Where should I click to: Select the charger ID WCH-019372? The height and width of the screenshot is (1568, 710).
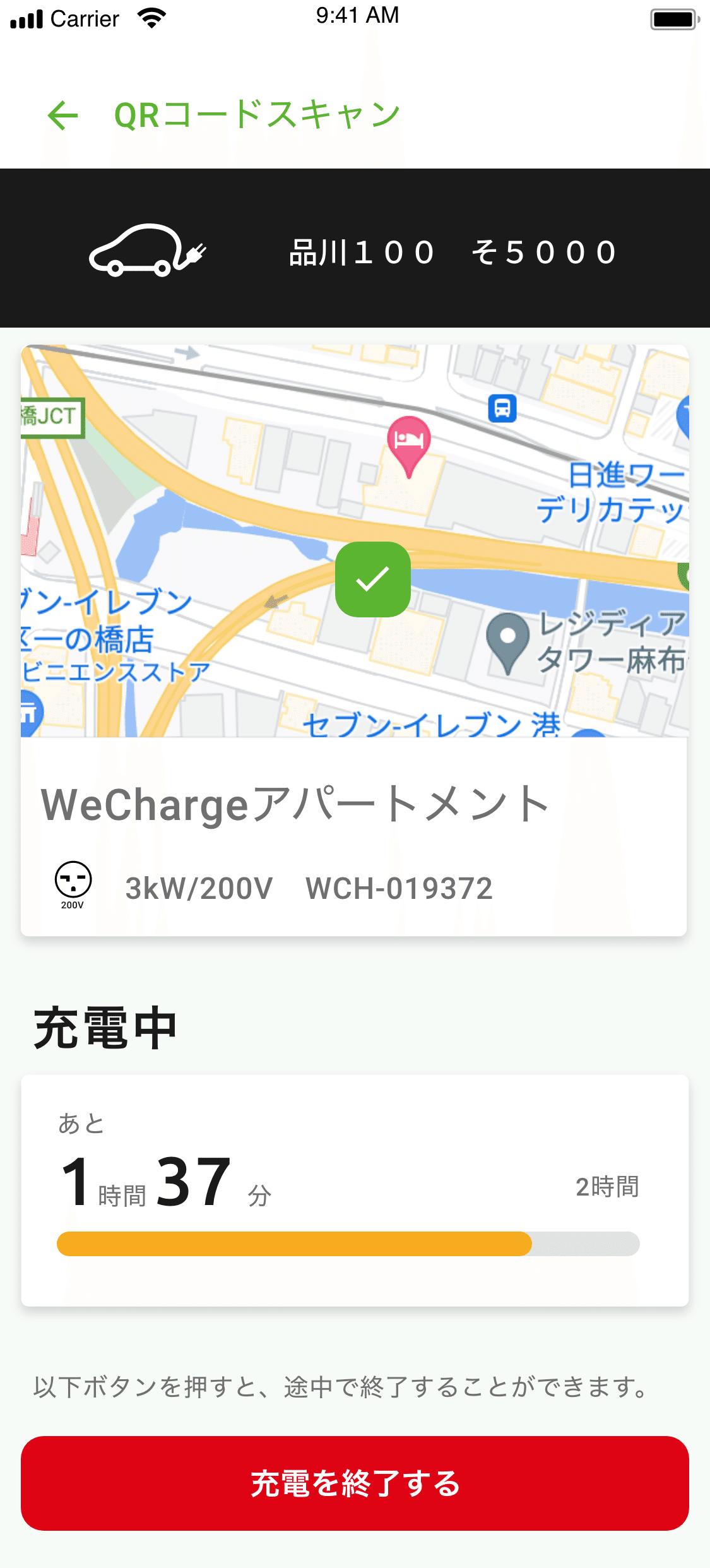coord(399,889)
